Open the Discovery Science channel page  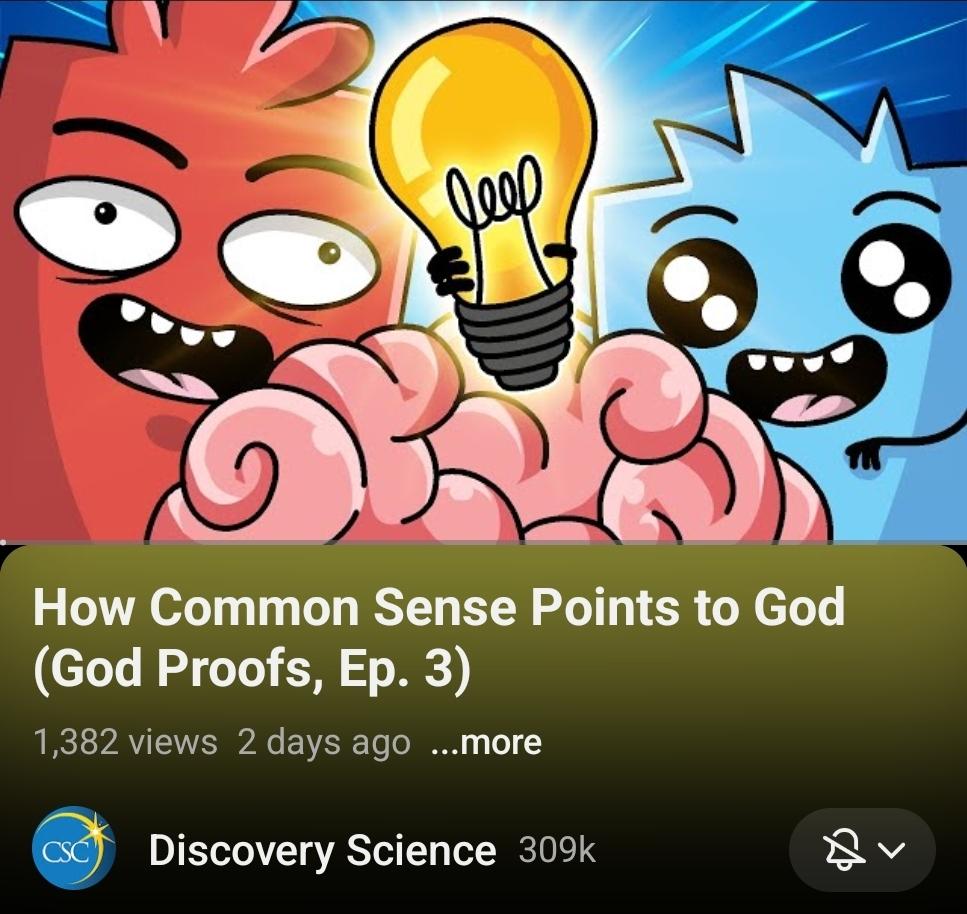[321, 851]
